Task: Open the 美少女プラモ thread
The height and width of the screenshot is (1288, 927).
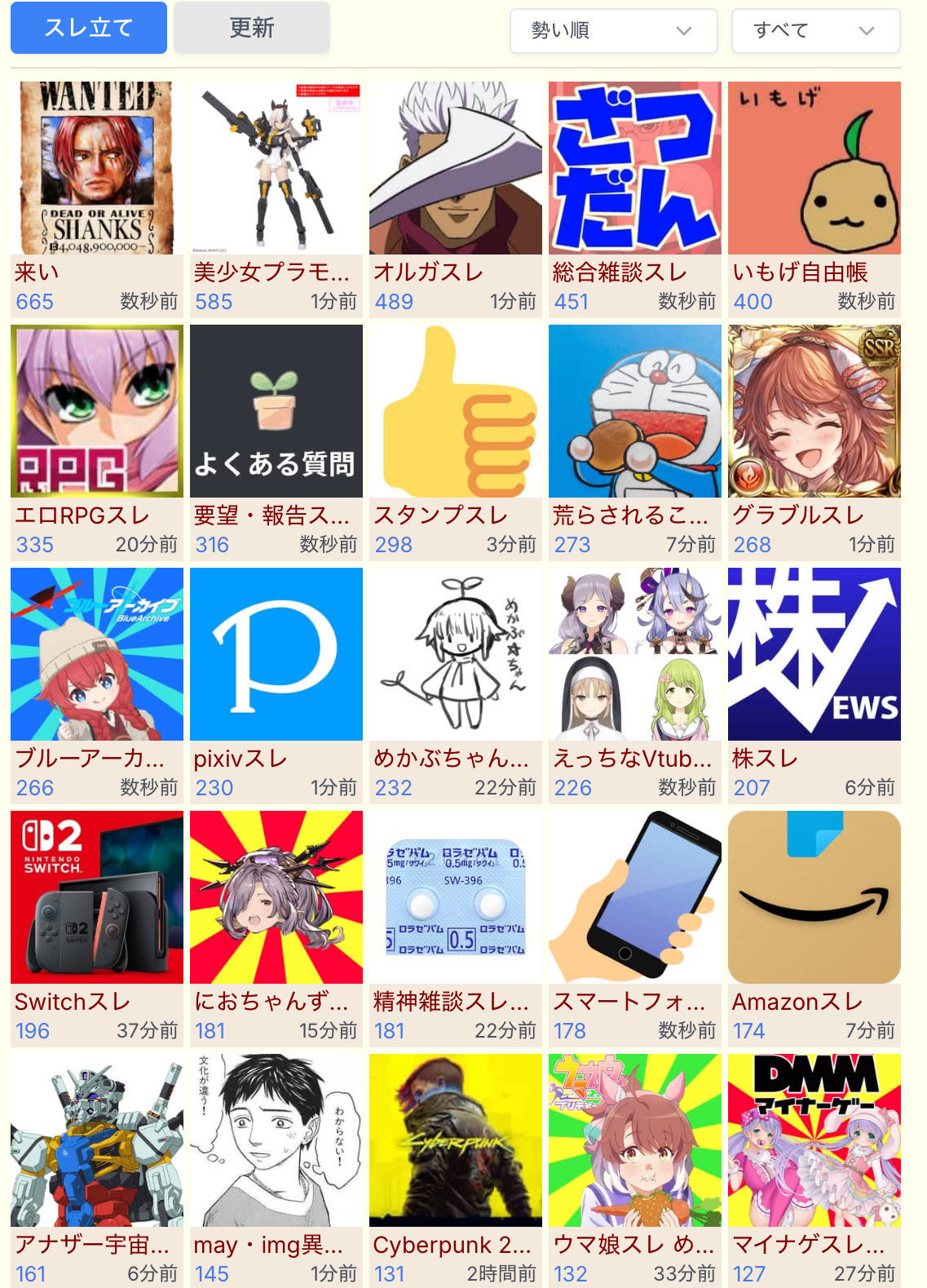Action: [x=276, y=169]
